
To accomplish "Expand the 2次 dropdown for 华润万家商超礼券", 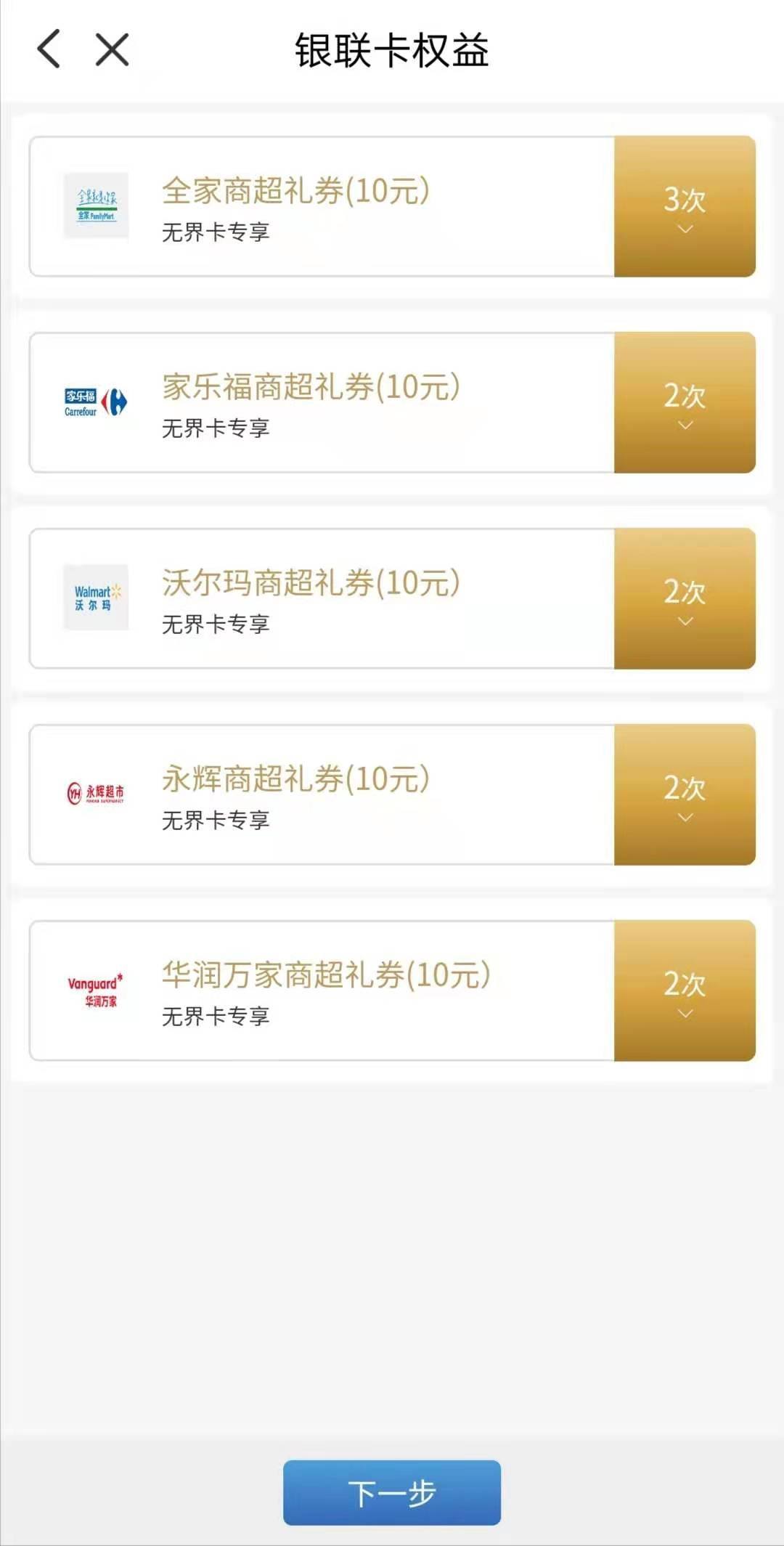I will pyautogui.click(x=685, y=990).
